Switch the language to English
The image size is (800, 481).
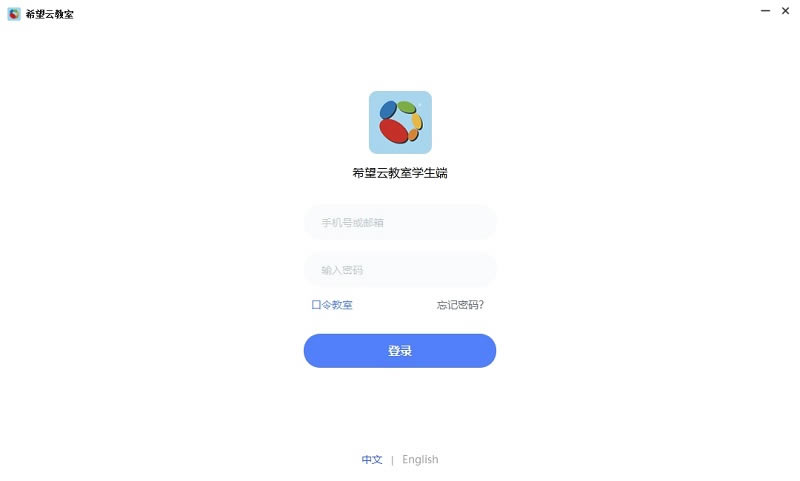420,460
